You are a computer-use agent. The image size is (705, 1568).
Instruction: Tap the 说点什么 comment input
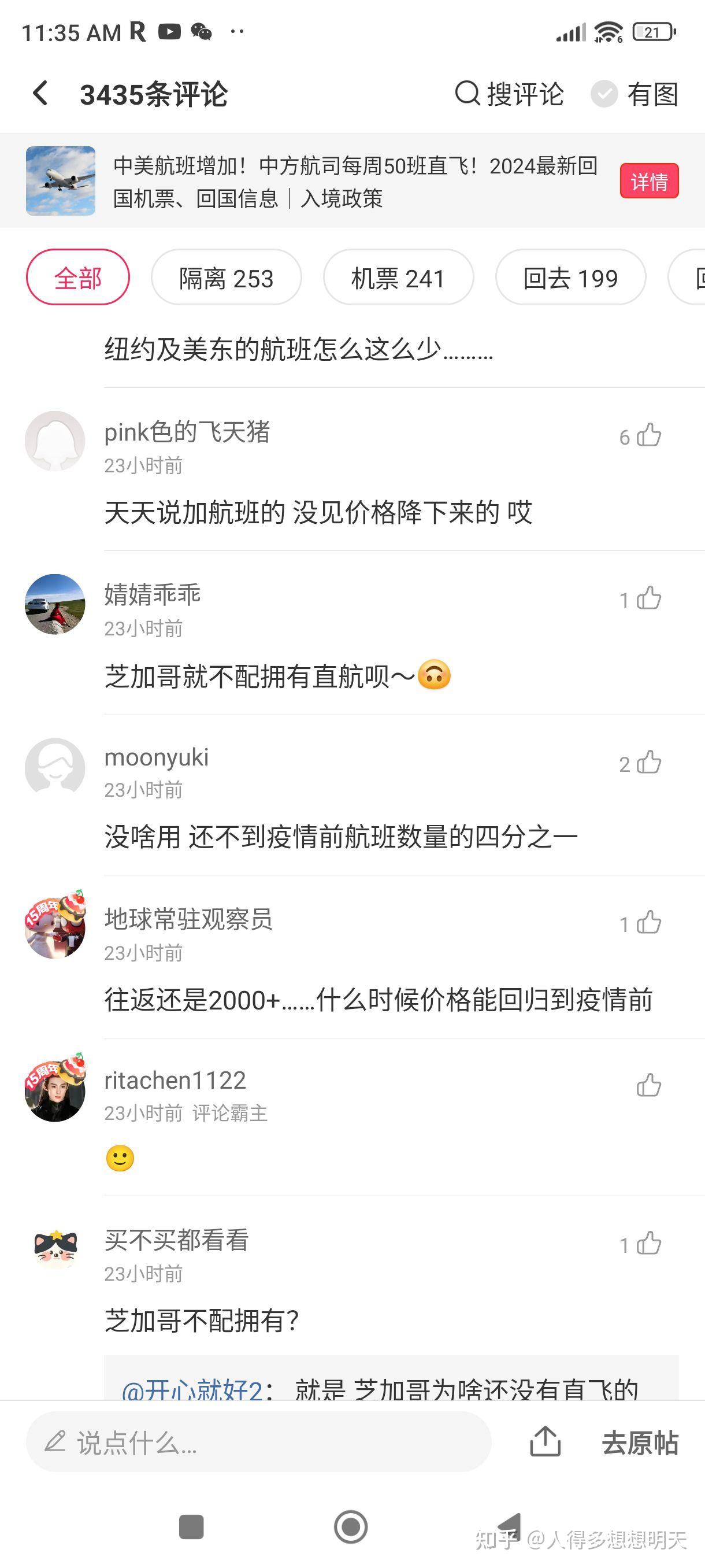click(x=258, y=1443)
